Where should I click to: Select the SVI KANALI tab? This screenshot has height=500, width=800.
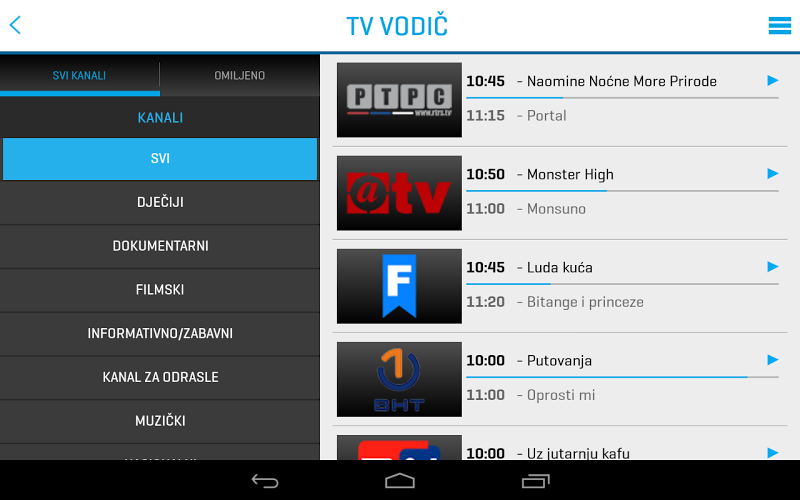pos(79,76)
